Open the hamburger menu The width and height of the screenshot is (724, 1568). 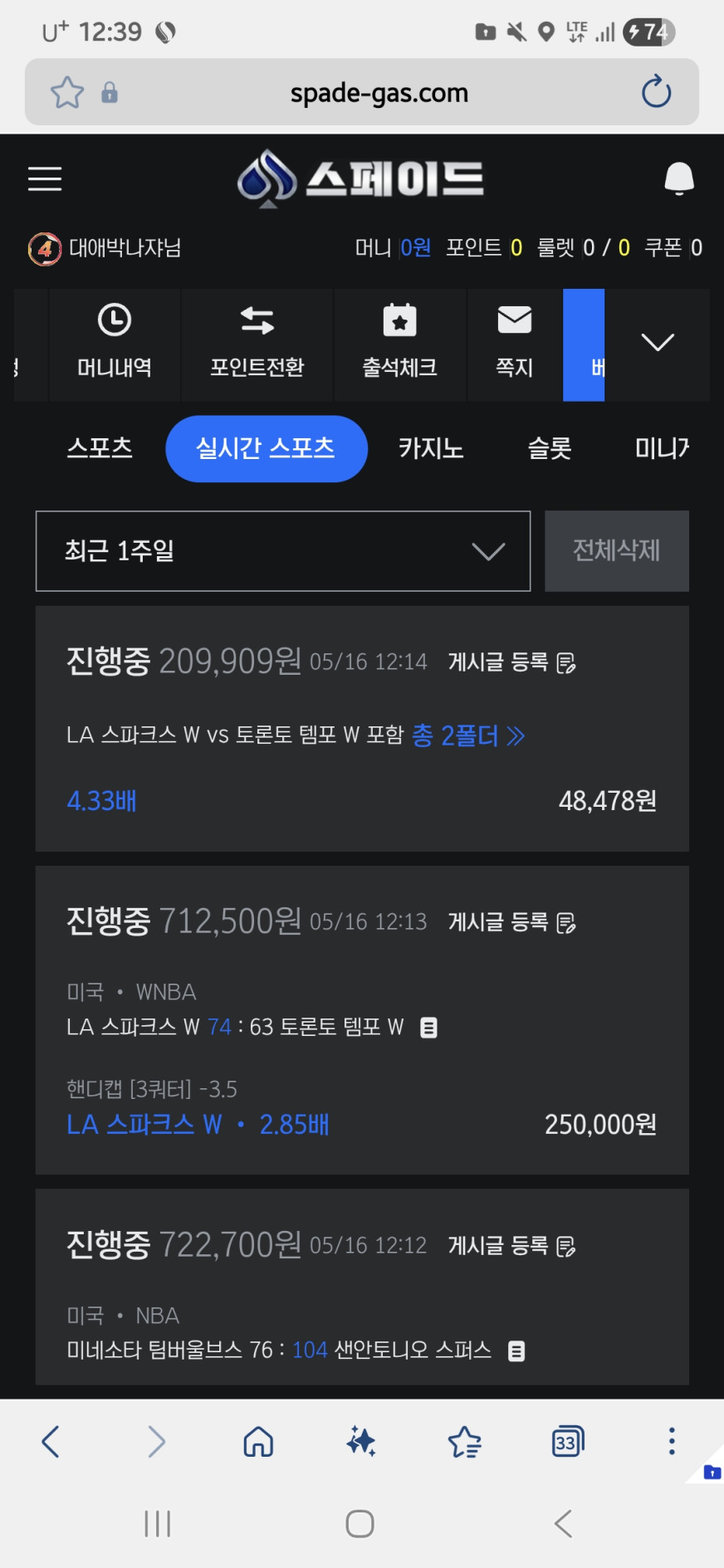click(45, 178)
